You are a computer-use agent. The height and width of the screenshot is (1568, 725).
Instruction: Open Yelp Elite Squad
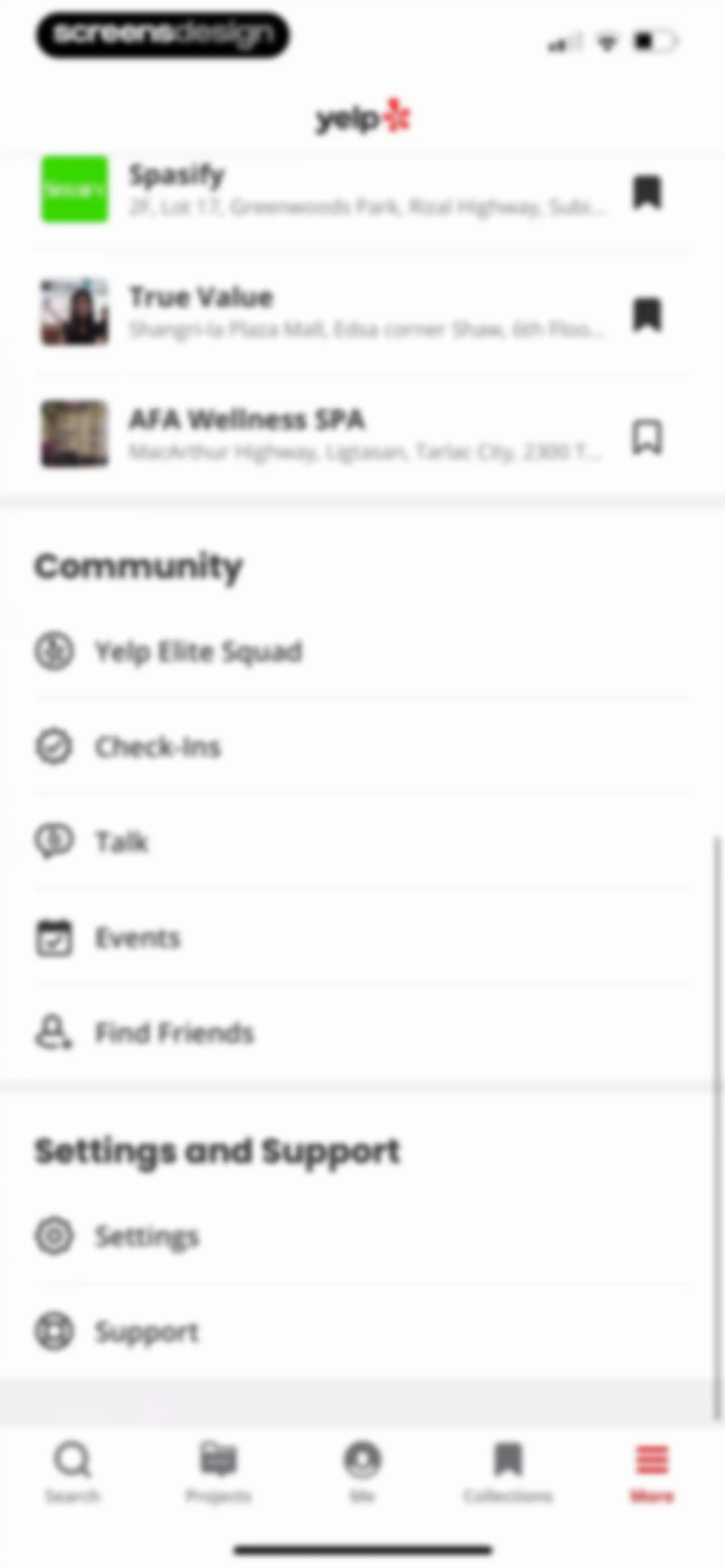[362, 651]
